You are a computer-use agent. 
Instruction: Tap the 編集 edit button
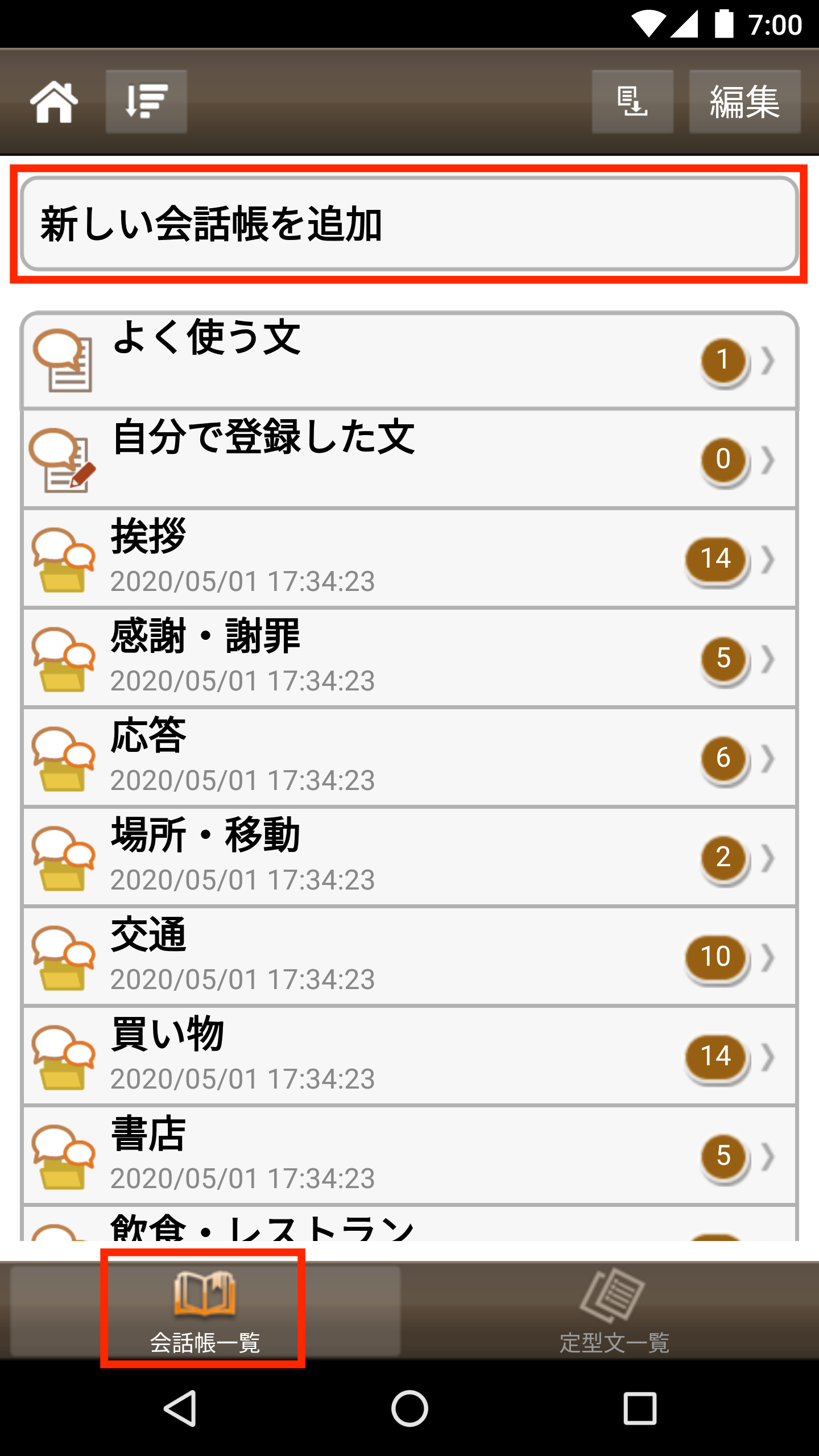745,102
